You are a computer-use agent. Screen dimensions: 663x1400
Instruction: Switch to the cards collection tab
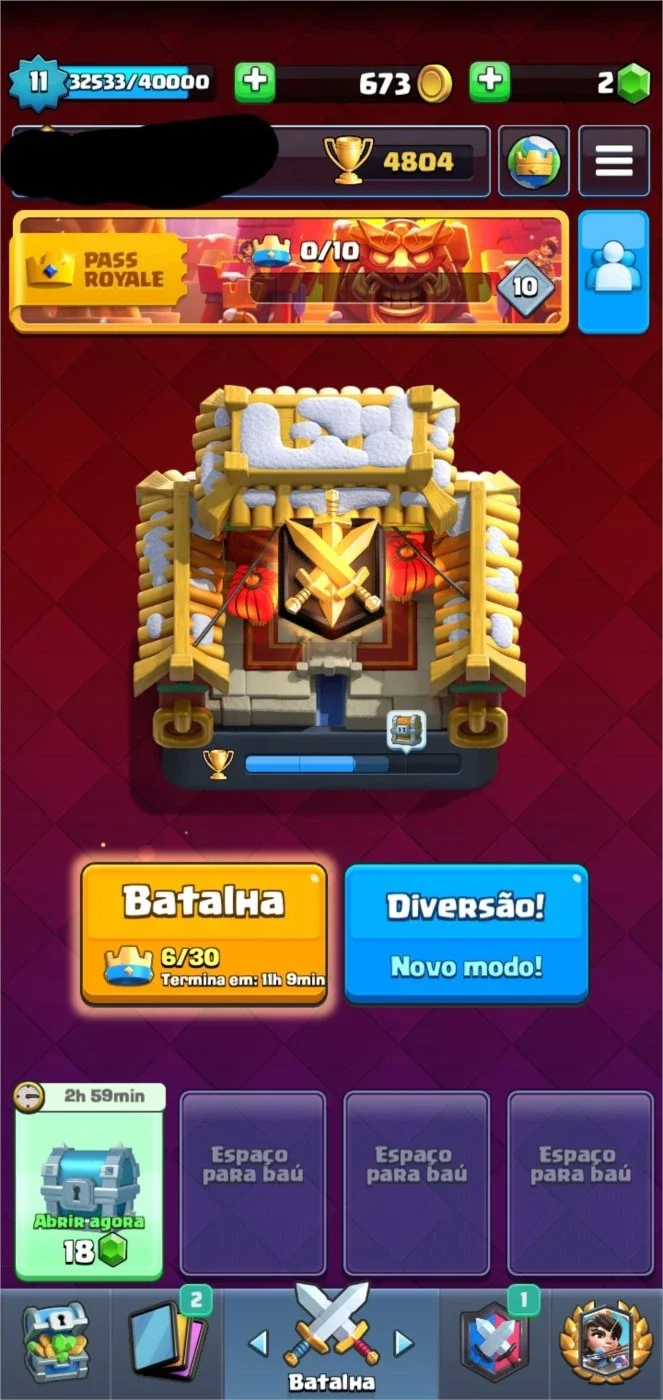(x=167, y=1344)
